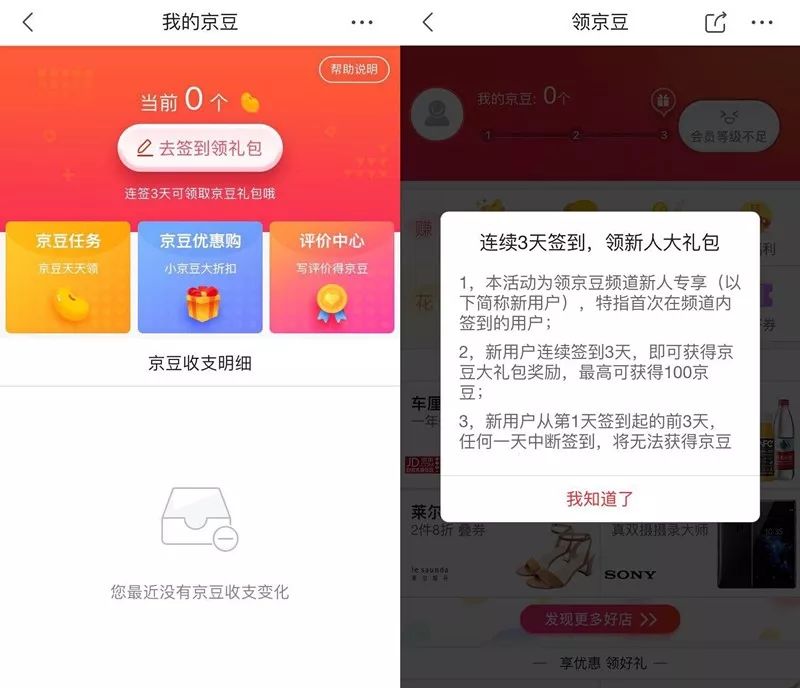The image size is (800, 688).
Task: Open the 评价中心 card
Action: [332, 277]
